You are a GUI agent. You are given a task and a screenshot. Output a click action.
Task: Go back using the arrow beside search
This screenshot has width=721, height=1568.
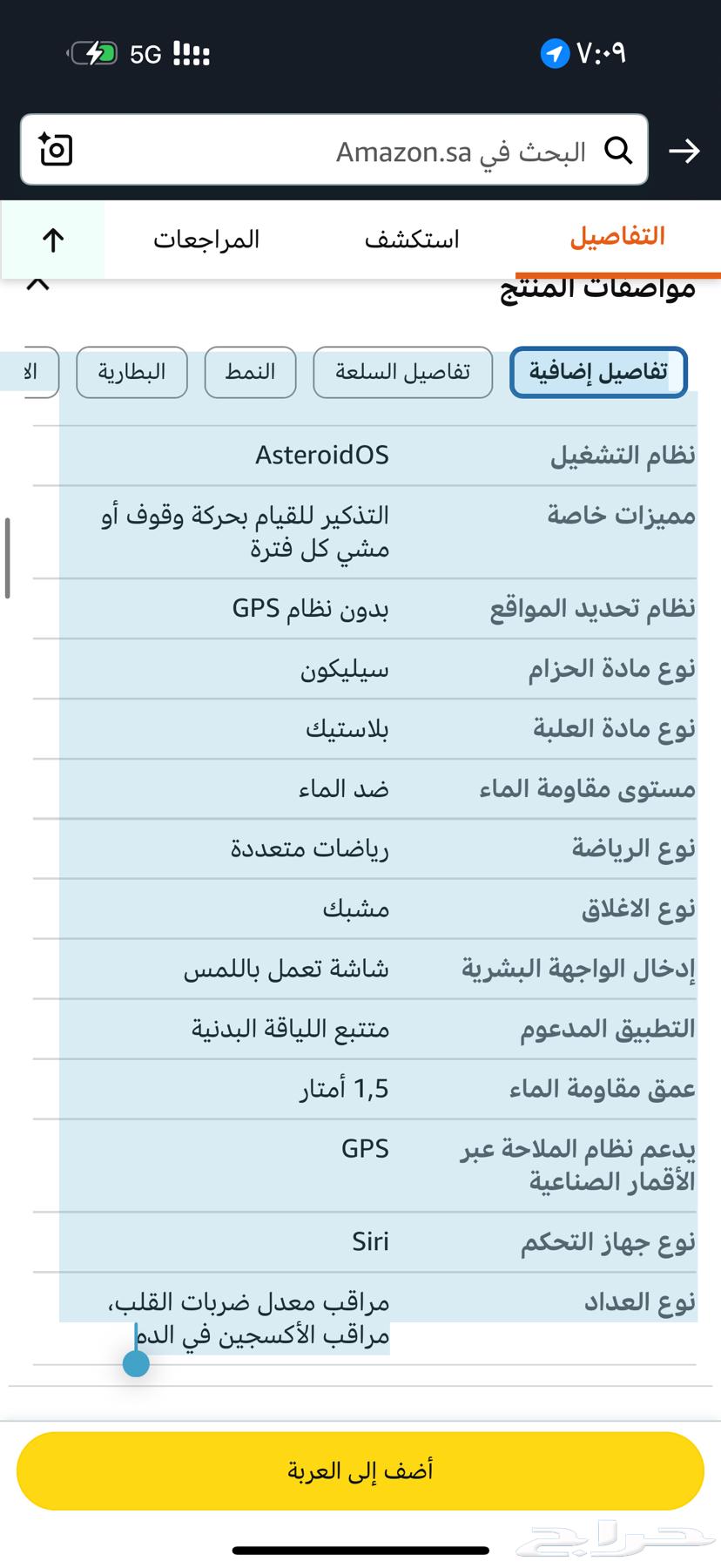tap(684, 152)
